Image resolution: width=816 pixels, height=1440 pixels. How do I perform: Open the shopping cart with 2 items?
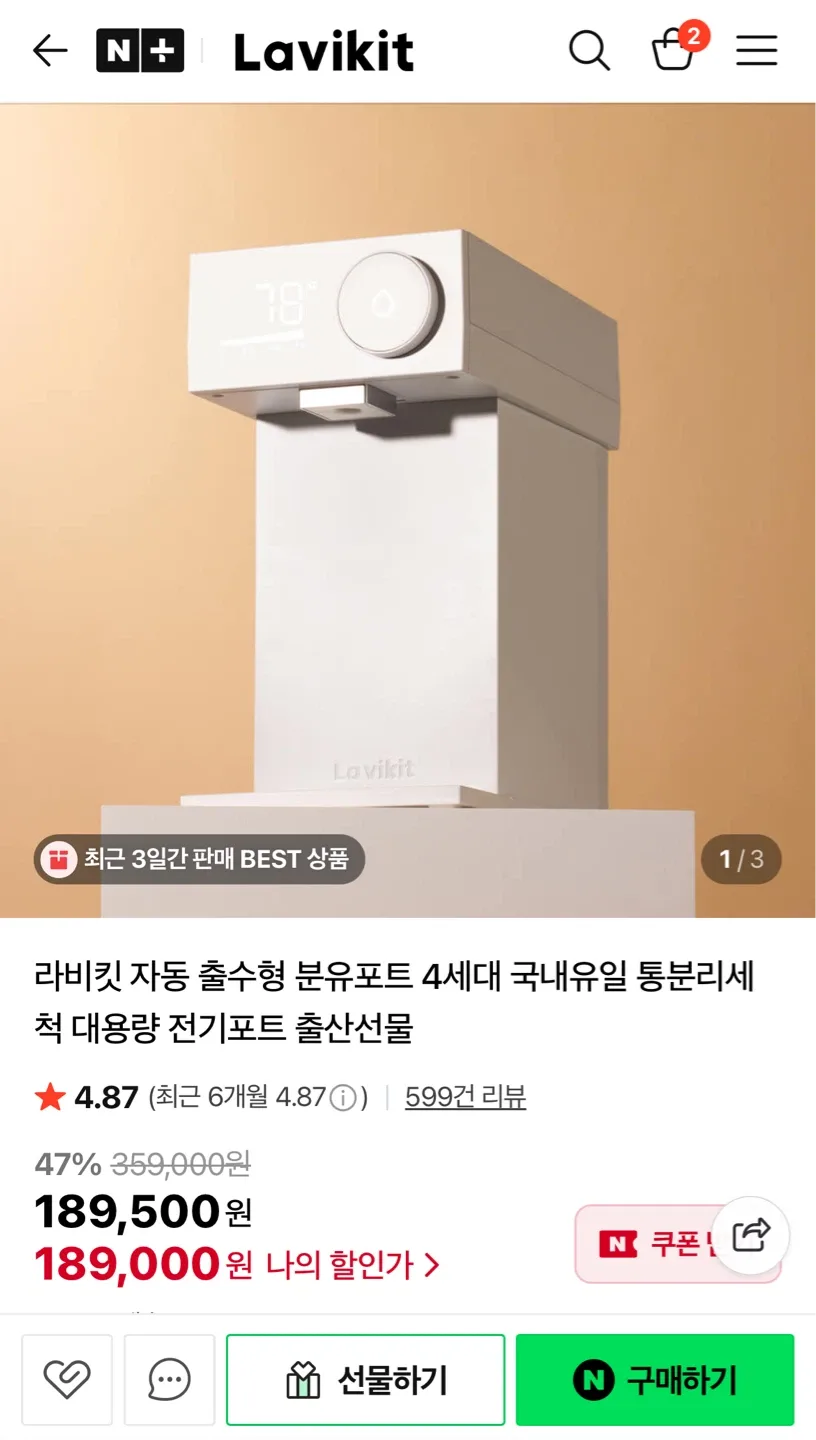pos(674,49)
